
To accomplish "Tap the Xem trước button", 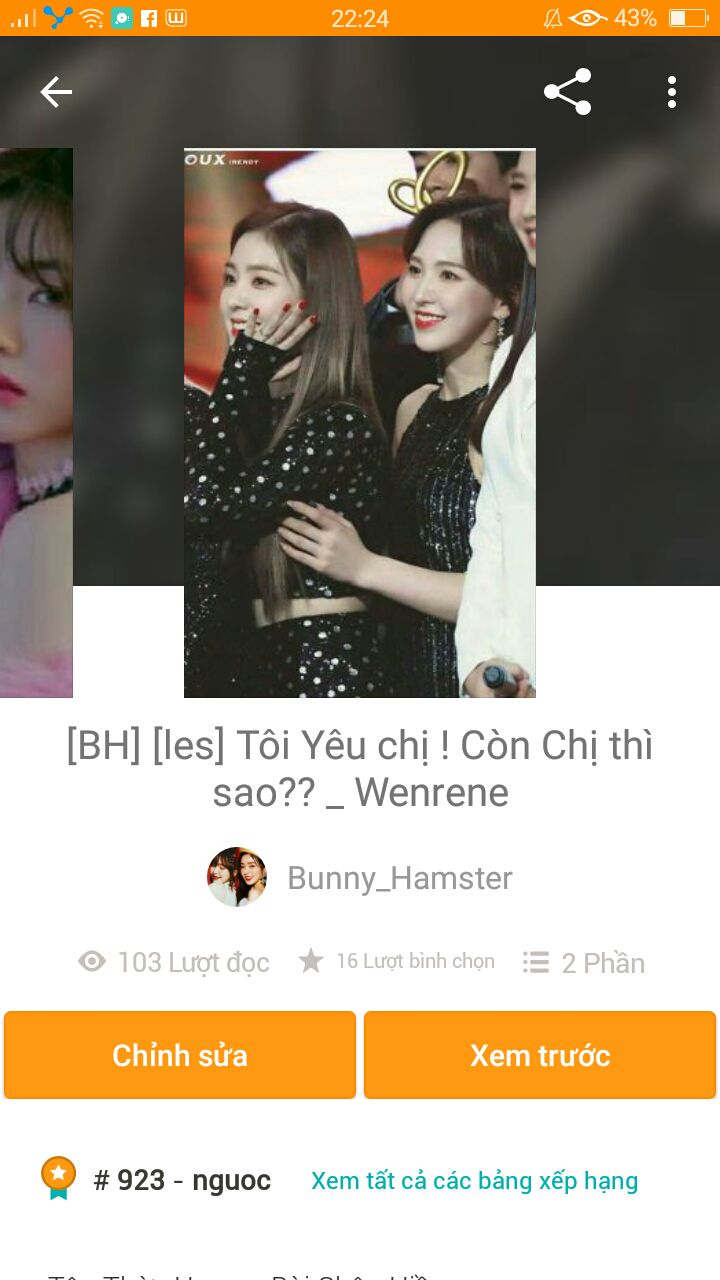I will (x=540, y=1055).
